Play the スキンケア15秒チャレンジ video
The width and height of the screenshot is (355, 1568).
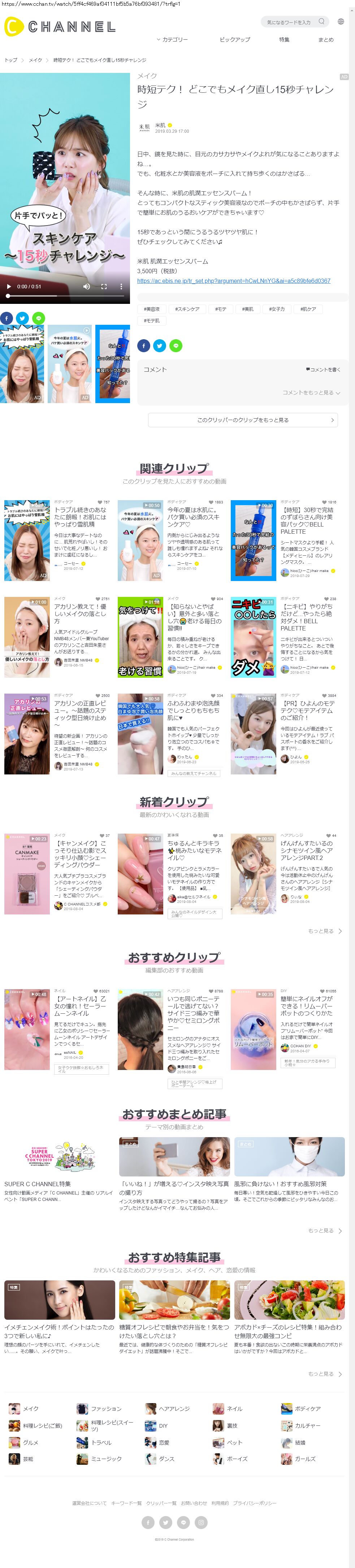point(9,286)
